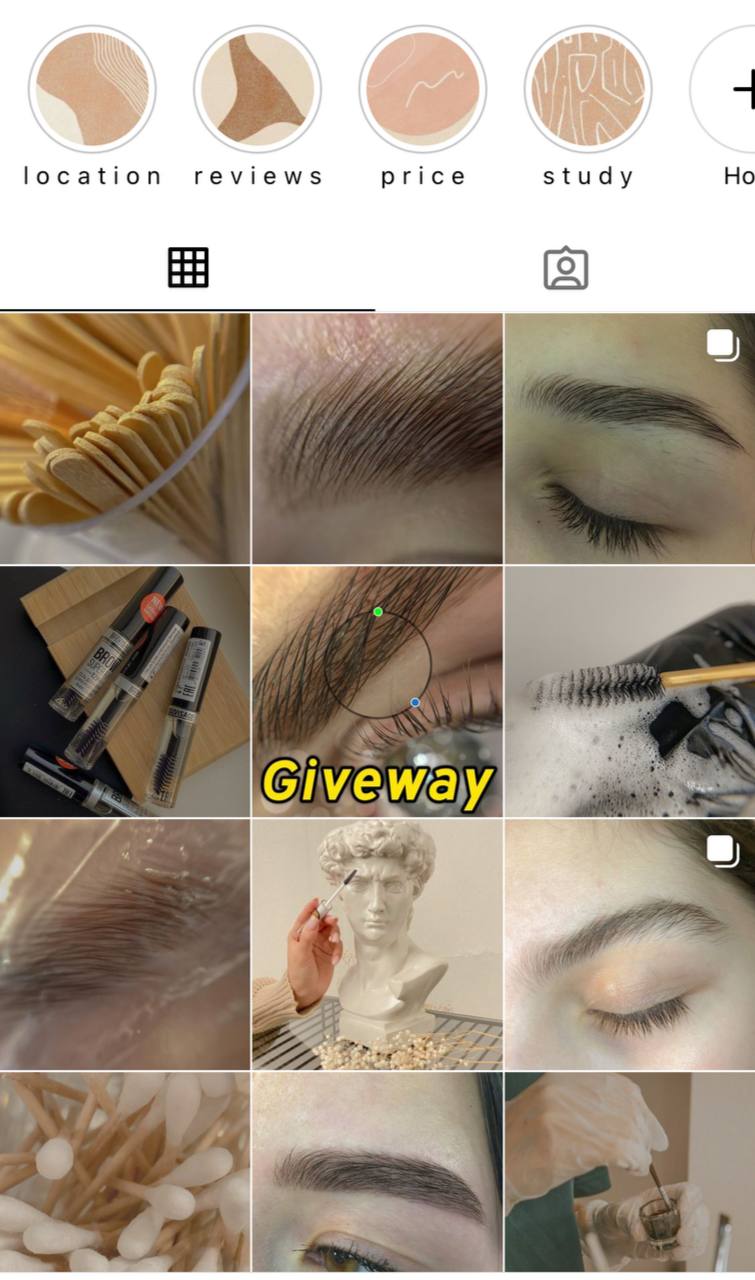Open the wooden spatulas post
The width and height of the screenshot is (755, 1280).
125,438
